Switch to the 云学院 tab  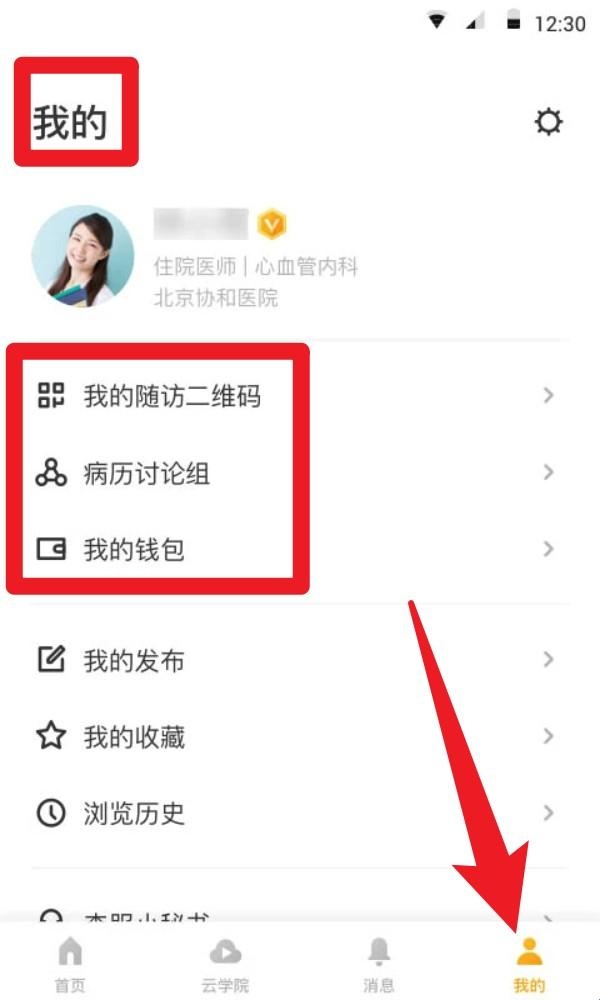click(225, 964)
